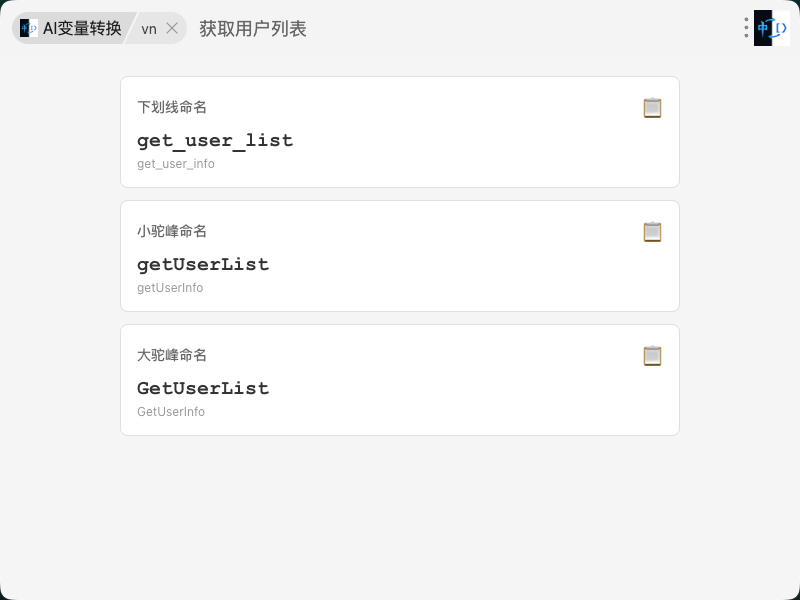Tap the AI变量转换 plugin tag
Image resolution: width=800 pixels, height=600 pixels.
click(x=72, y=29)
